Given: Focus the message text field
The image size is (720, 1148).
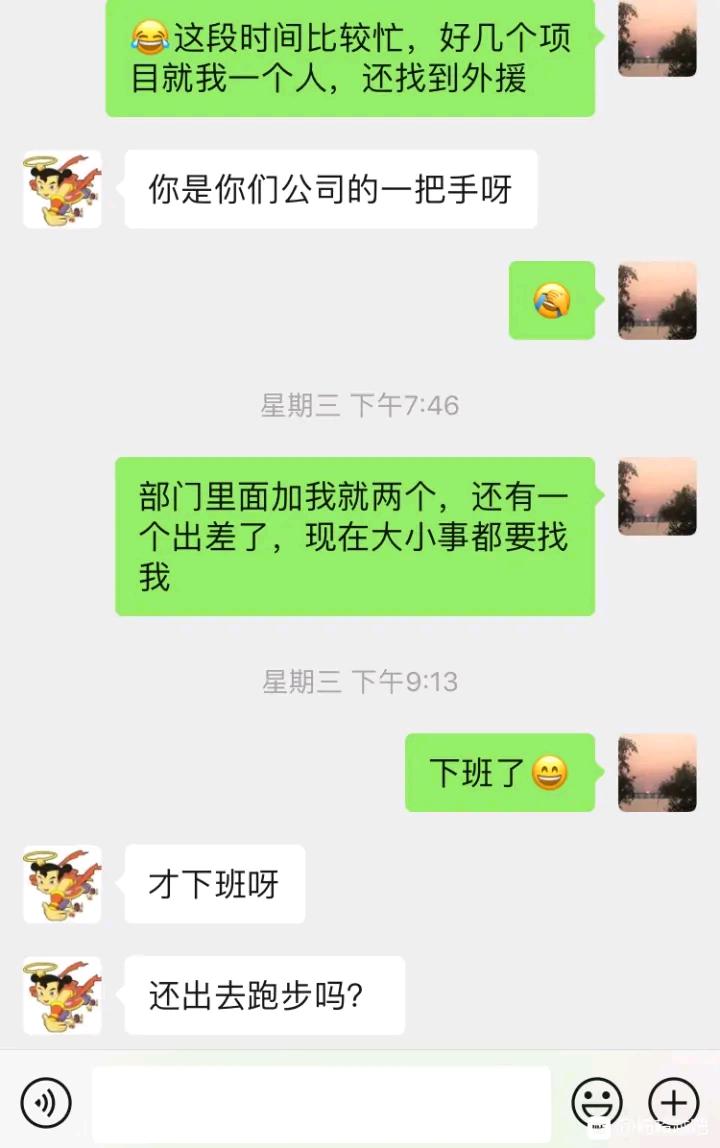Looking at the screenshot, I should (321, 1103).
